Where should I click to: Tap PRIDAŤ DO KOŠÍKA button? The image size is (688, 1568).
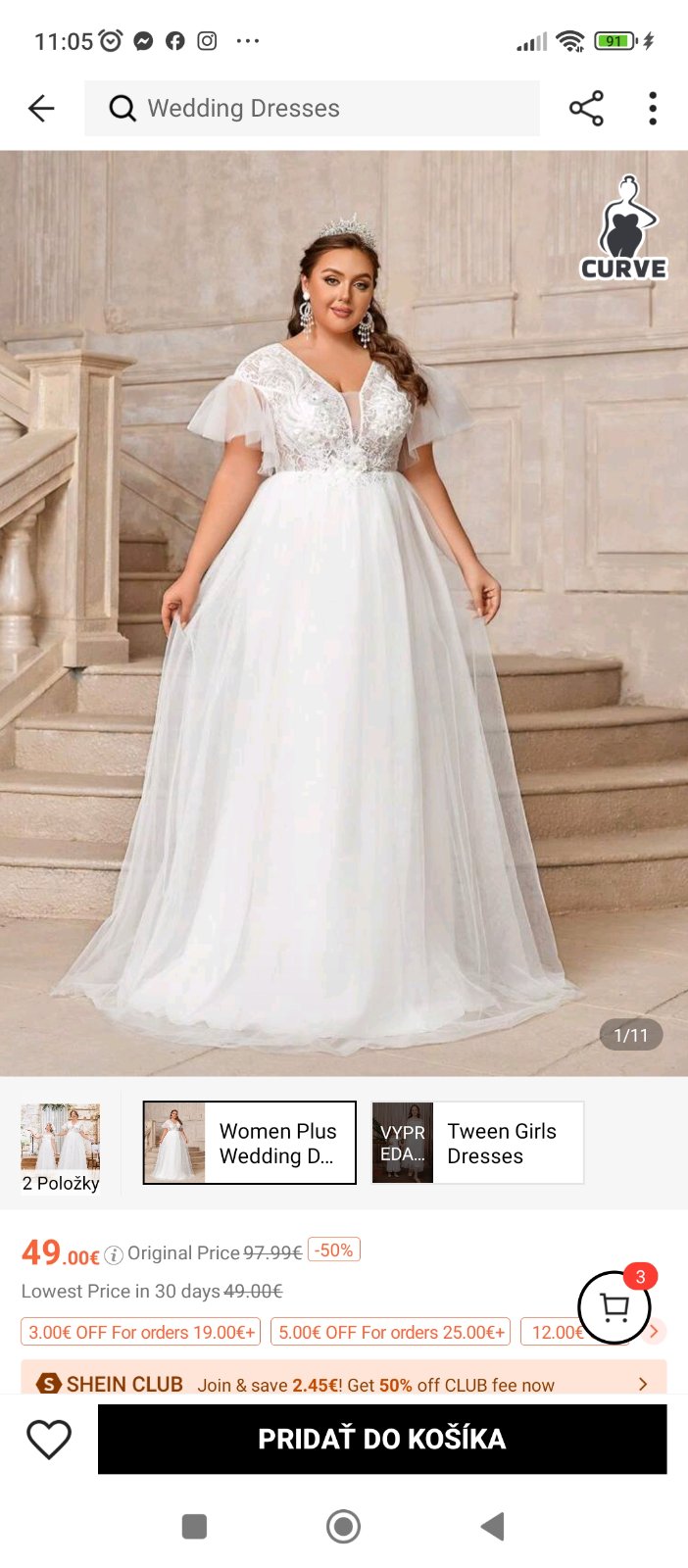click(x=382, y=1439)
